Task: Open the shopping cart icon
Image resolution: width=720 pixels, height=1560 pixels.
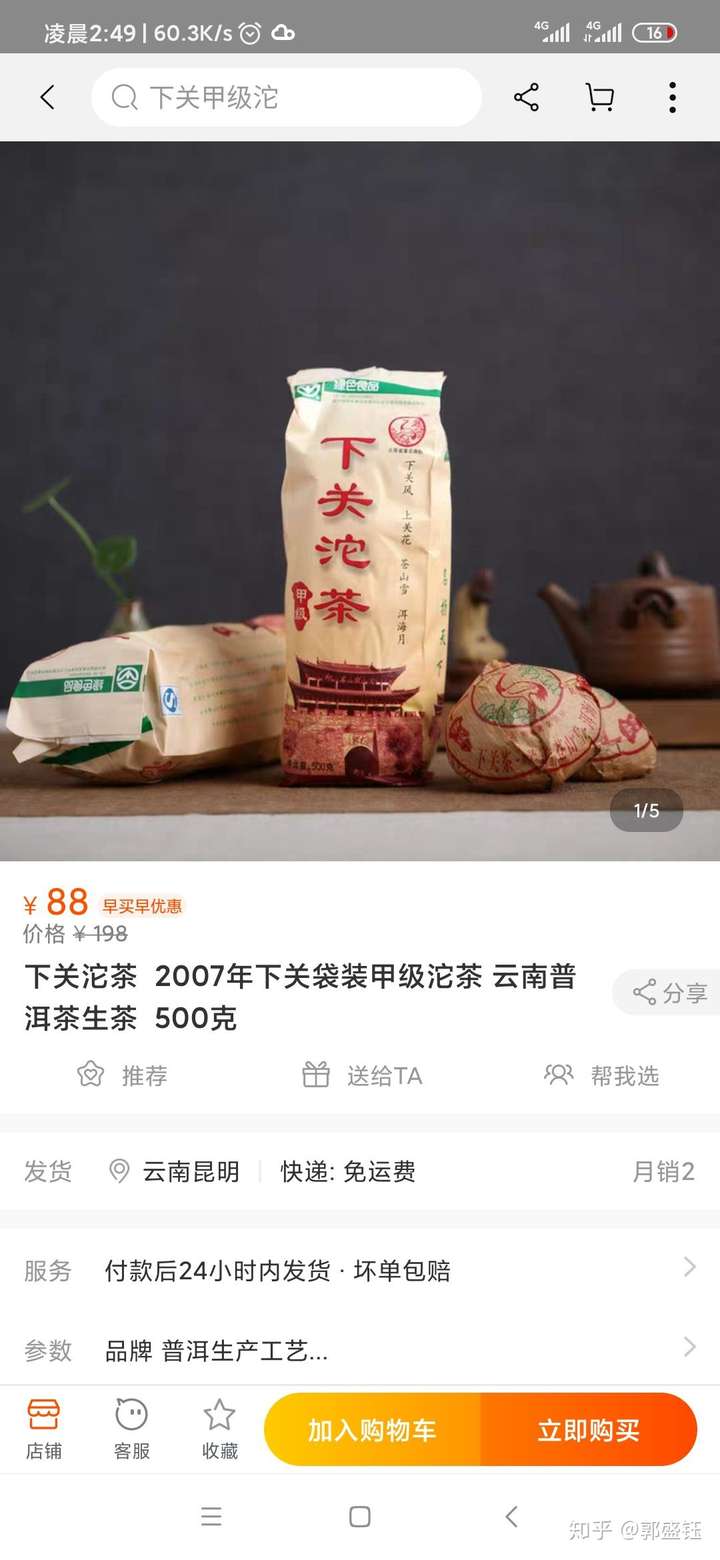Action: point(599,97)
